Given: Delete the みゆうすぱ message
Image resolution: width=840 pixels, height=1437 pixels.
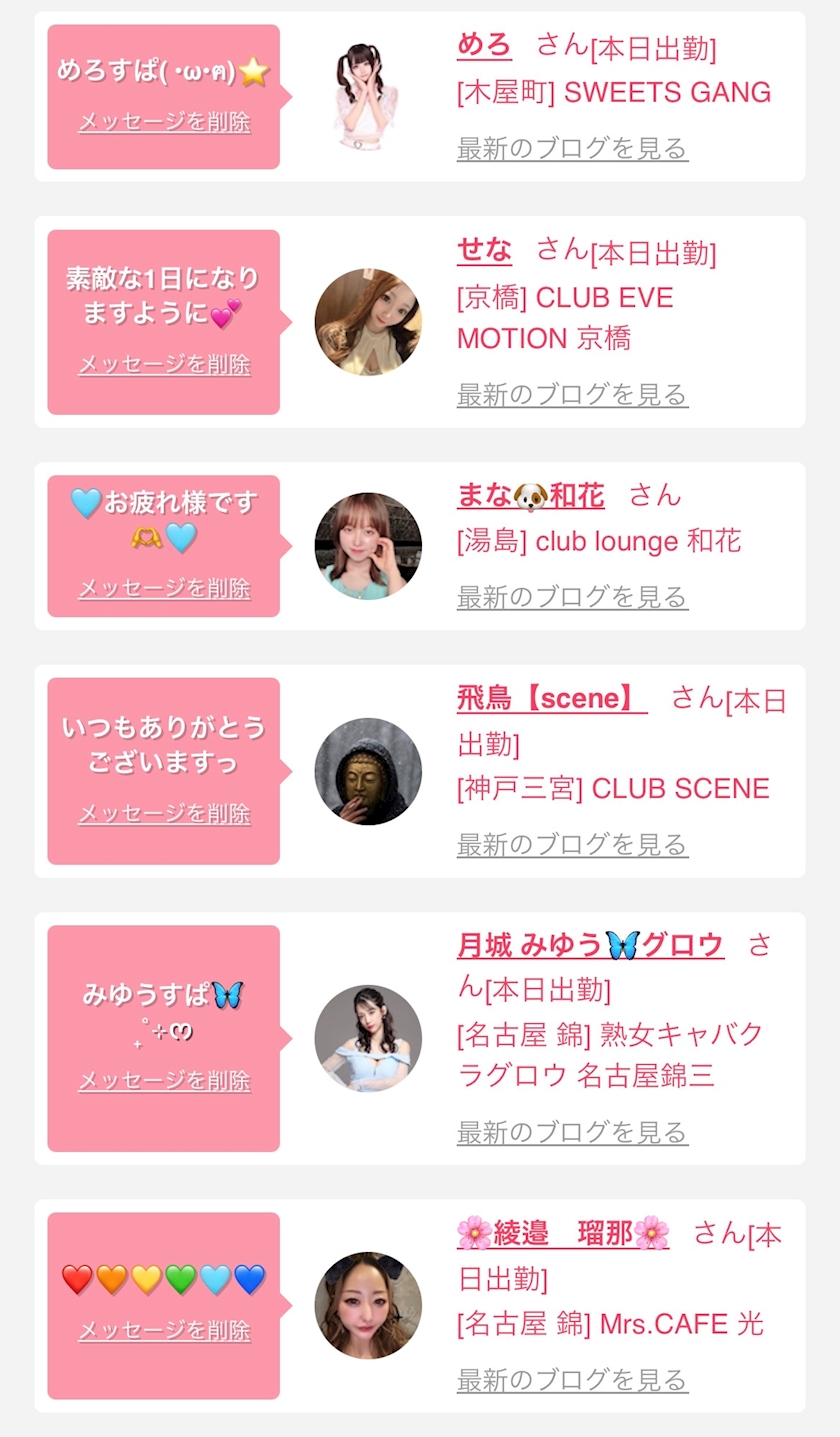Looking at the screenshot, I should (164, 1081).
